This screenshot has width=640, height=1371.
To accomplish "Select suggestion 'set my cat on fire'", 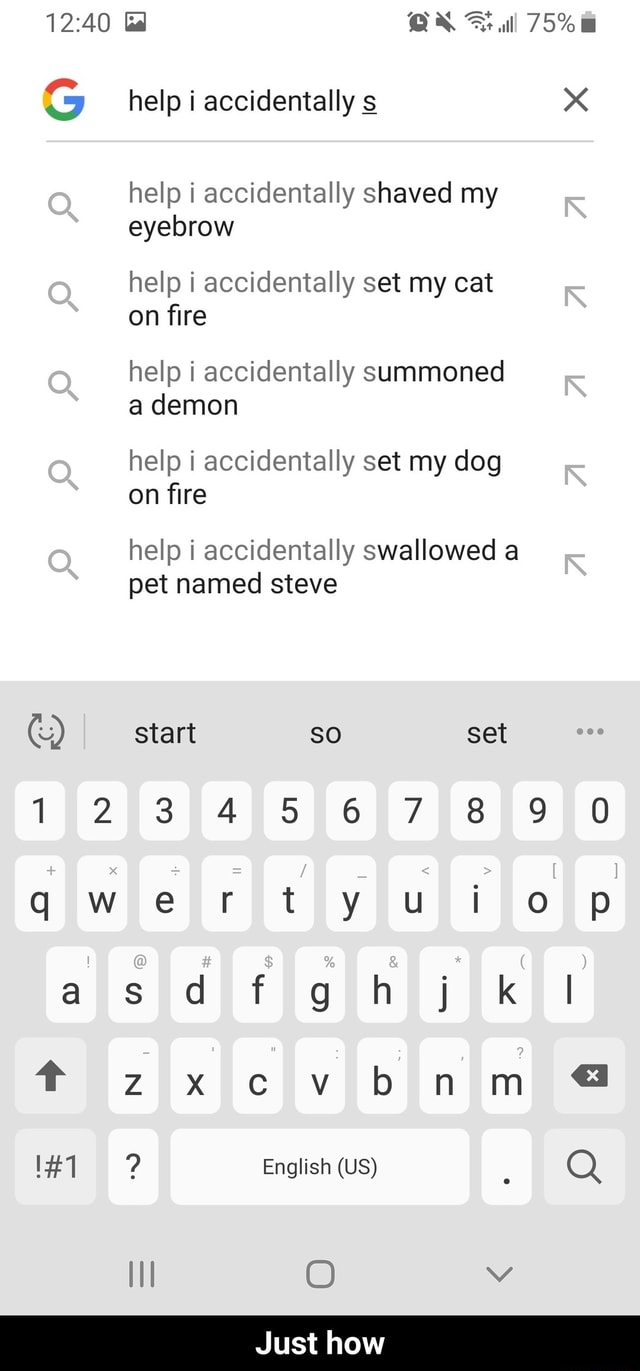I will [310, 299].
